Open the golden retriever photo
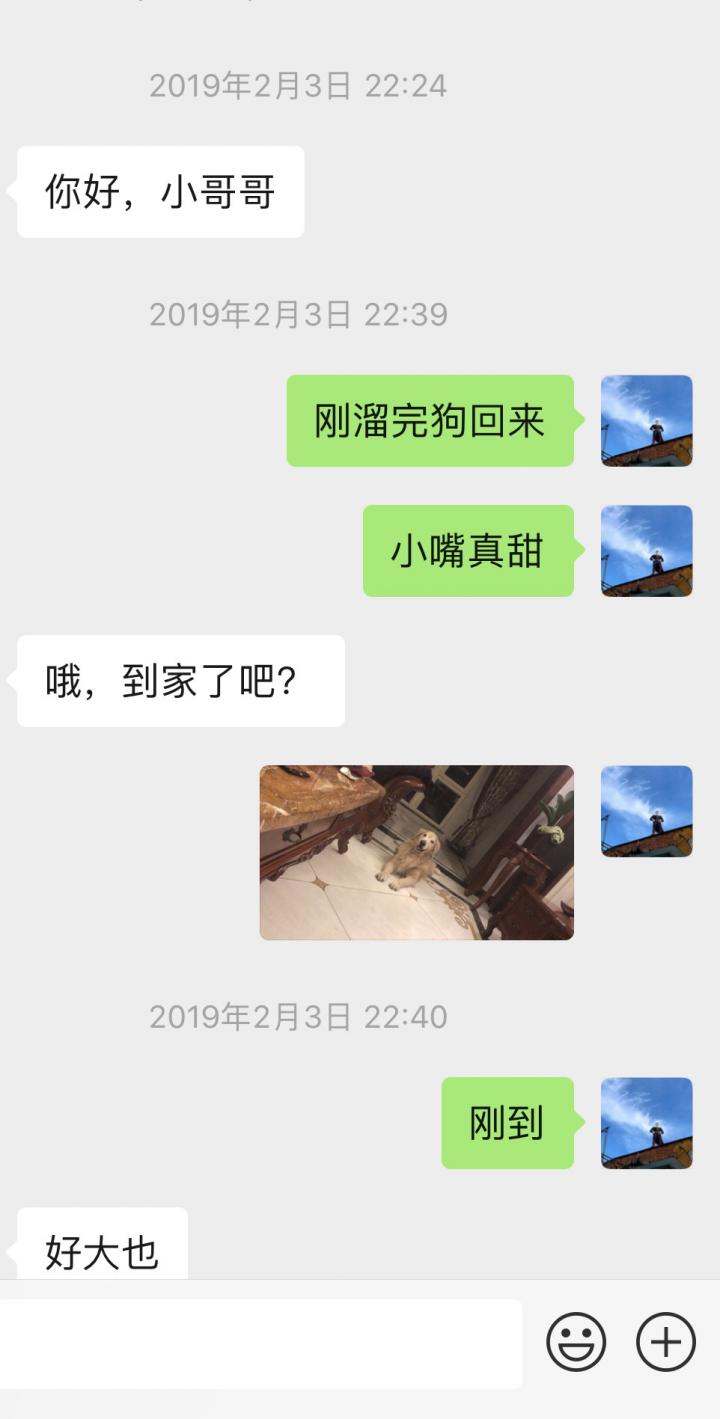This screenshot has height=1419, width=720. pos(416,851)
